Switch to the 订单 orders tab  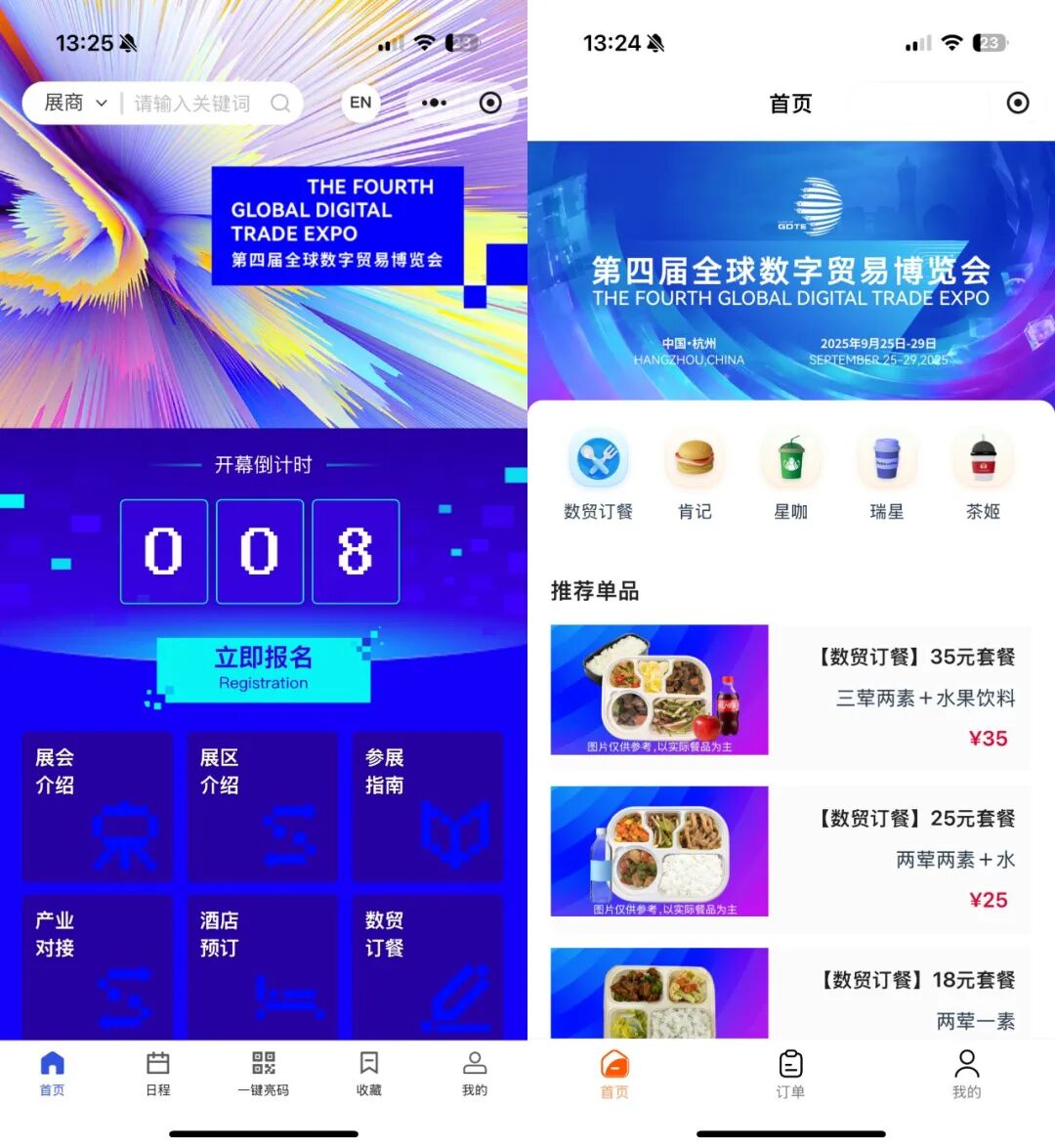(790, 1073)
